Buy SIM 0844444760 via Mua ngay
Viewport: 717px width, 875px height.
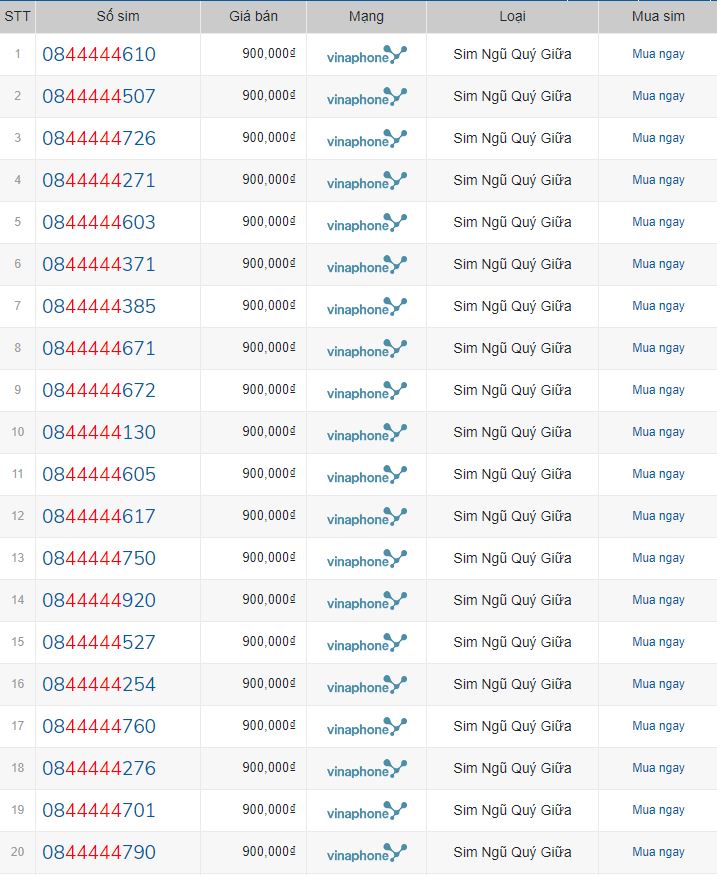(x=658, y=726)
